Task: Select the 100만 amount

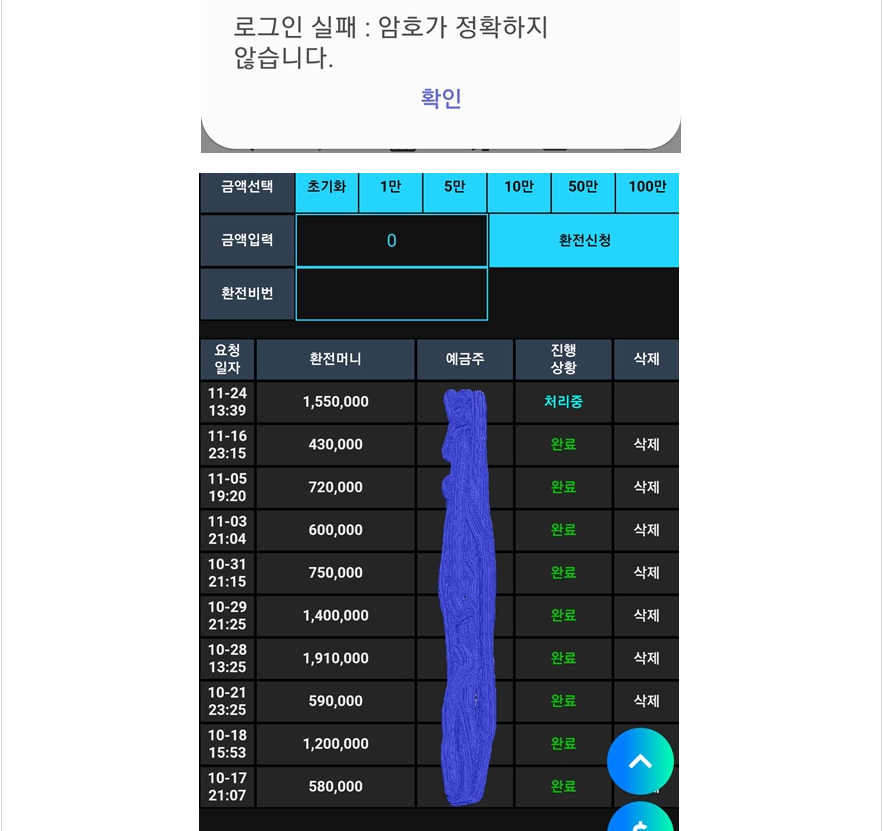Action: pyautogui.click(x=647, y=187)
